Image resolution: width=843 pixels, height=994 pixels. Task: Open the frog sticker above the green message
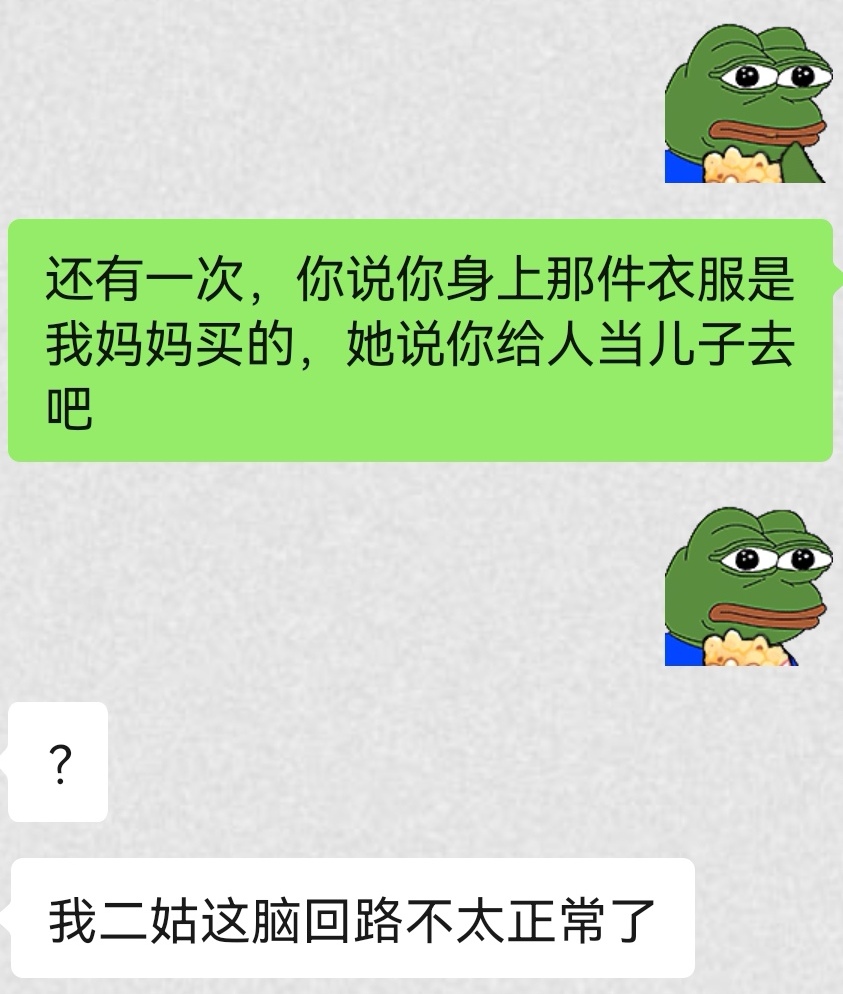pos(748,103)
